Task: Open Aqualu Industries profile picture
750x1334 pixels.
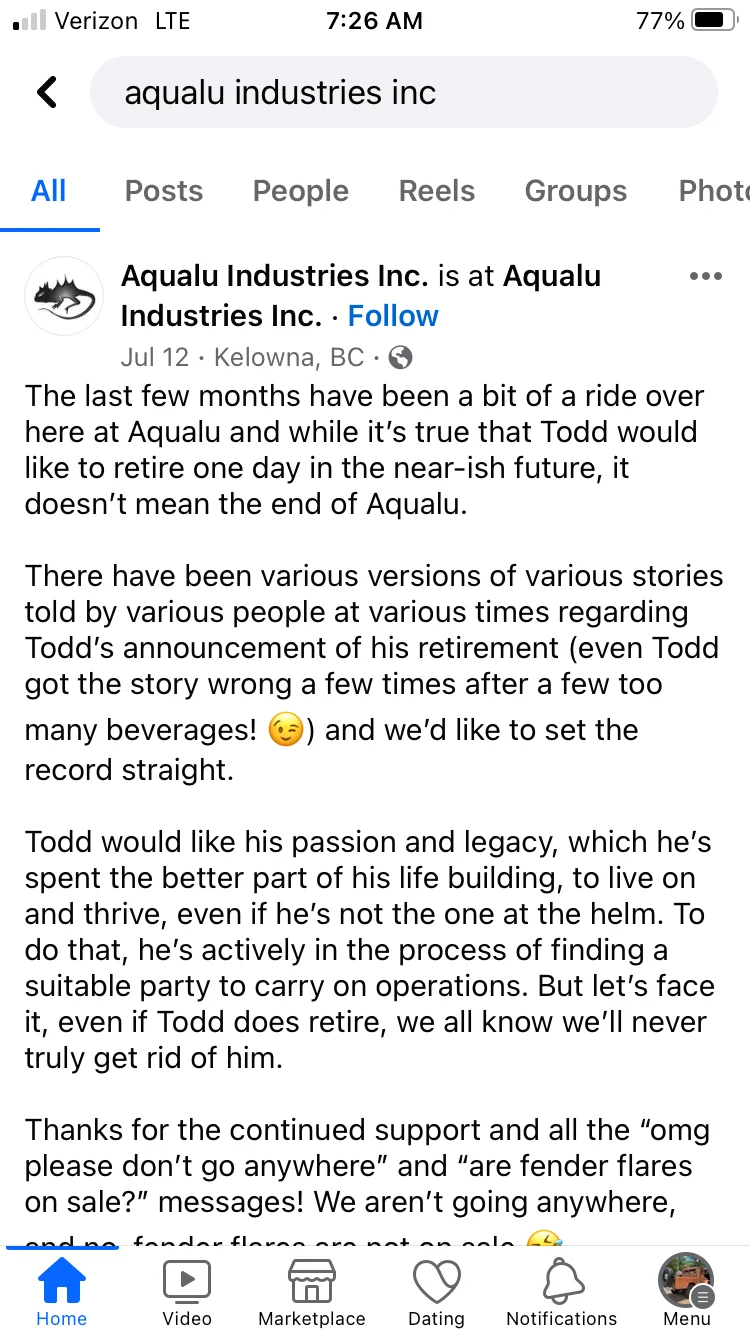Action: (x=64, y=296)
